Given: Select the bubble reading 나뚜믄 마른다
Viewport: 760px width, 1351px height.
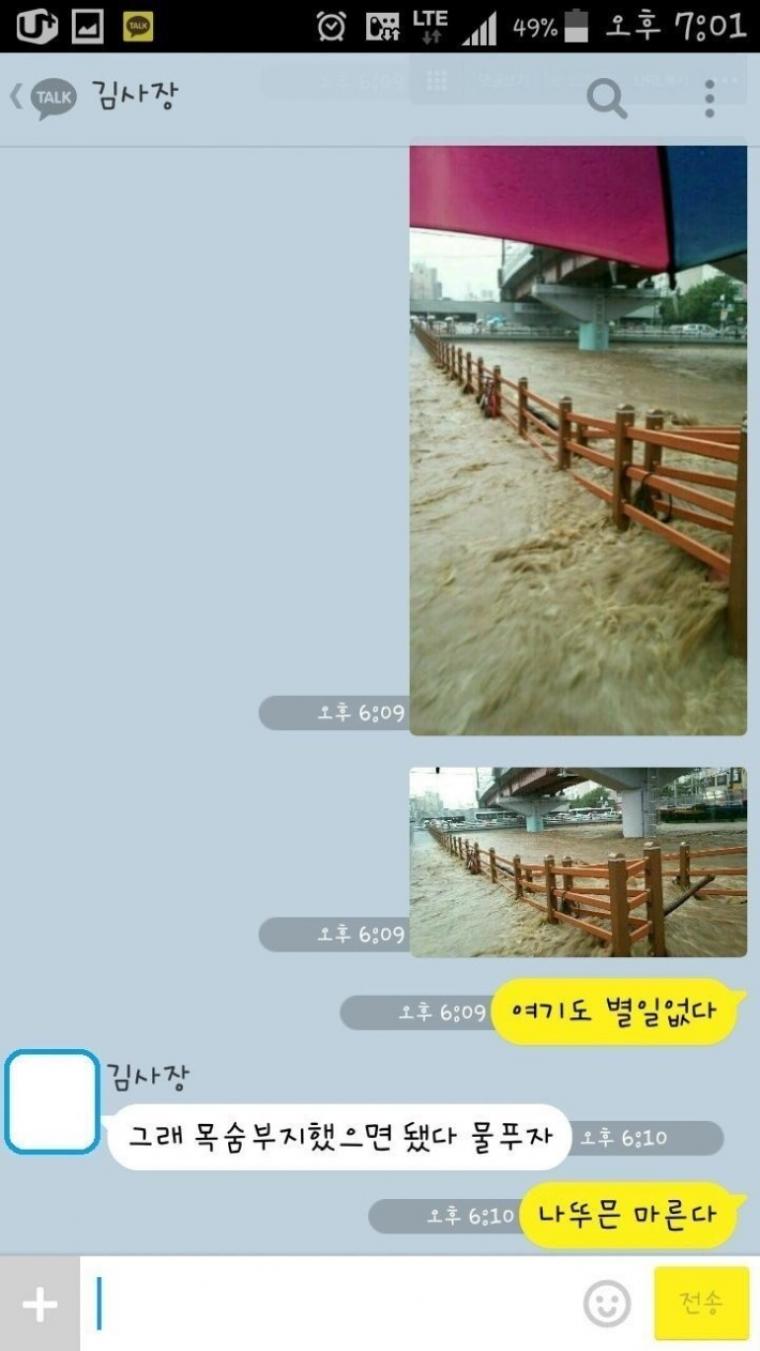Looking at the screenshot, I should click(632, 1217).
